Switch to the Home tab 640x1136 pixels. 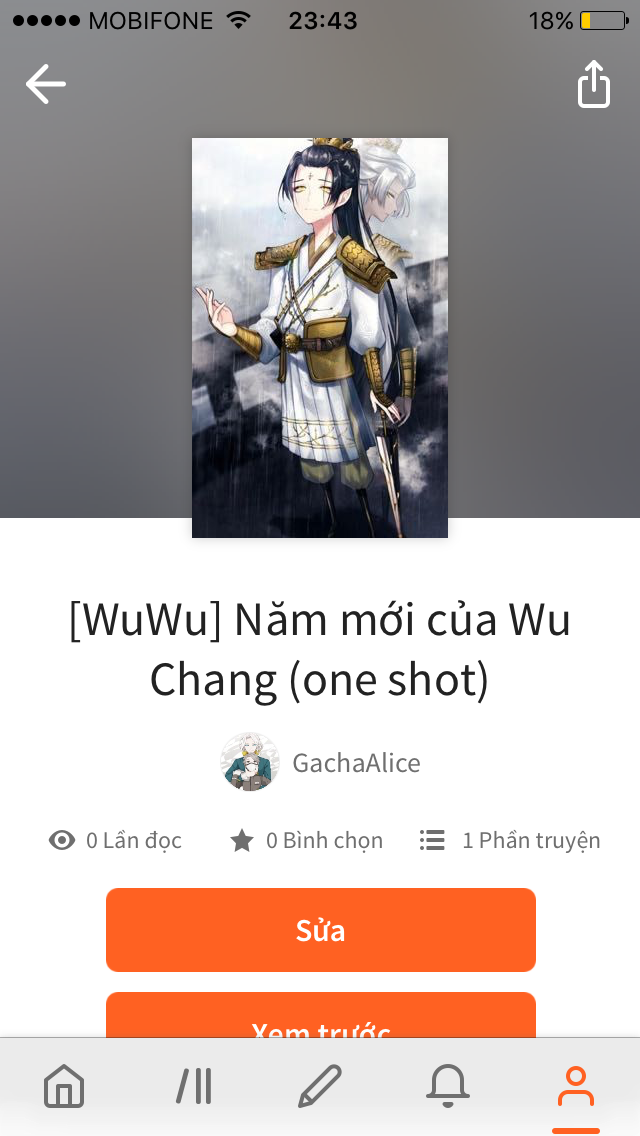(x=65, y=1086)
